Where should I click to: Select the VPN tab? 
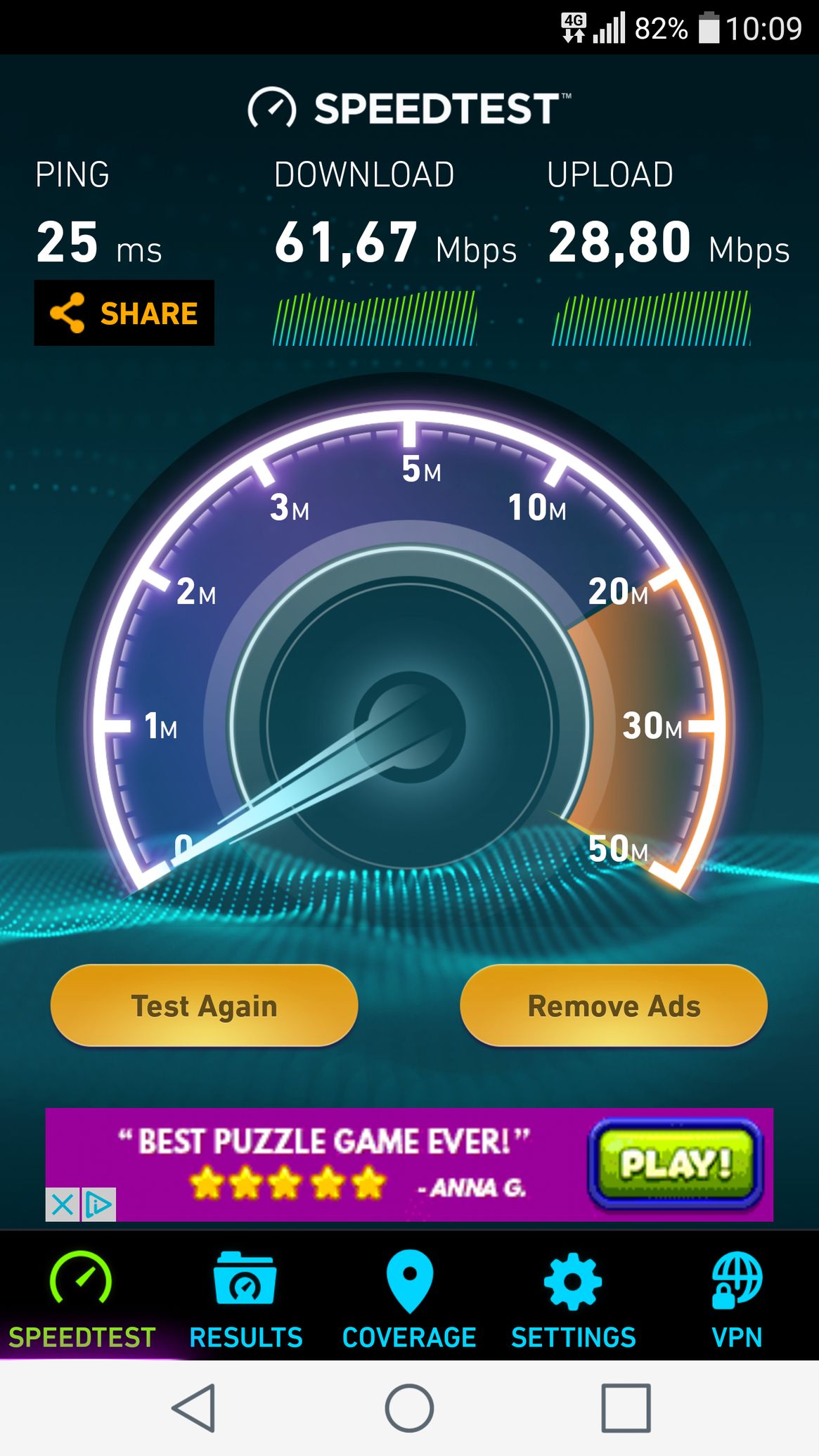click(737, 1299)
